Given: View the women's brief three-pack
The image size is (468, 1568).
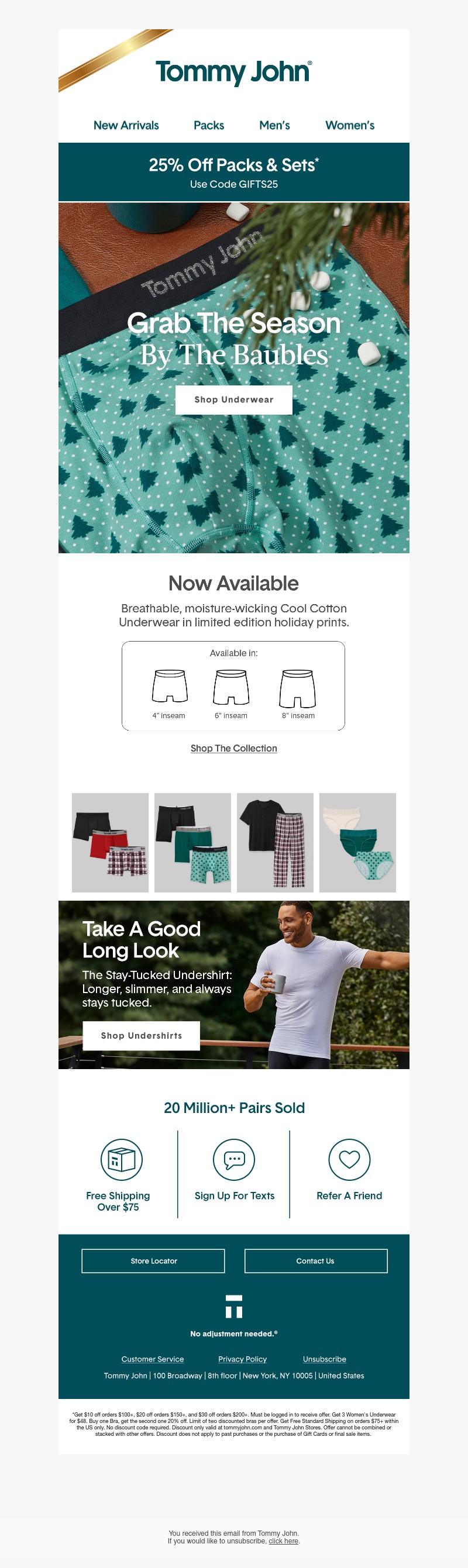Looking at the screenshot, I should click(357, 842).
